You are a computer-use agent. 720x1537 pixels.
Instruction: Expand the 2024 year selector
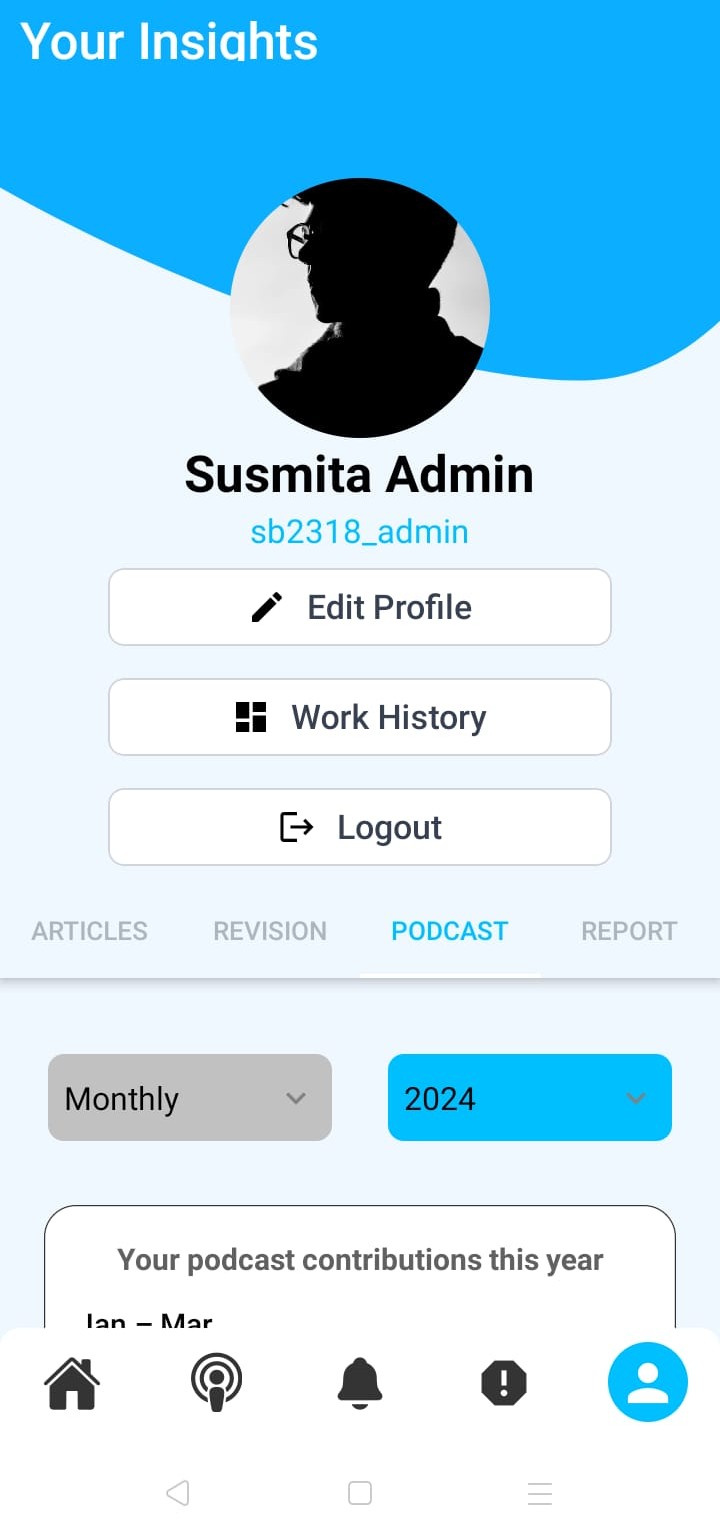click(x=529, y=1097)
